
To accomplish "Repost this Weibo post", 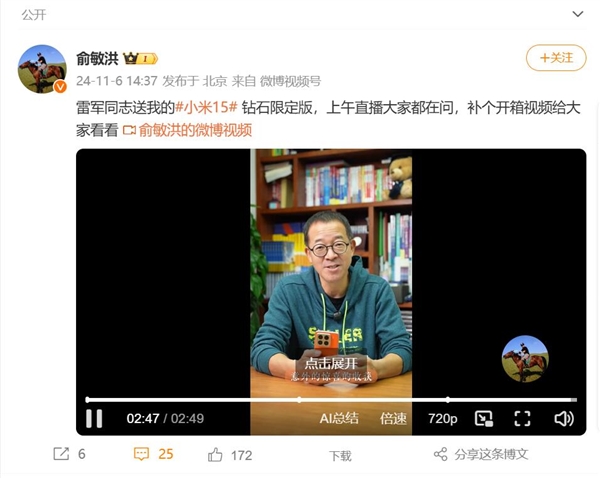I will pos(69,454).
